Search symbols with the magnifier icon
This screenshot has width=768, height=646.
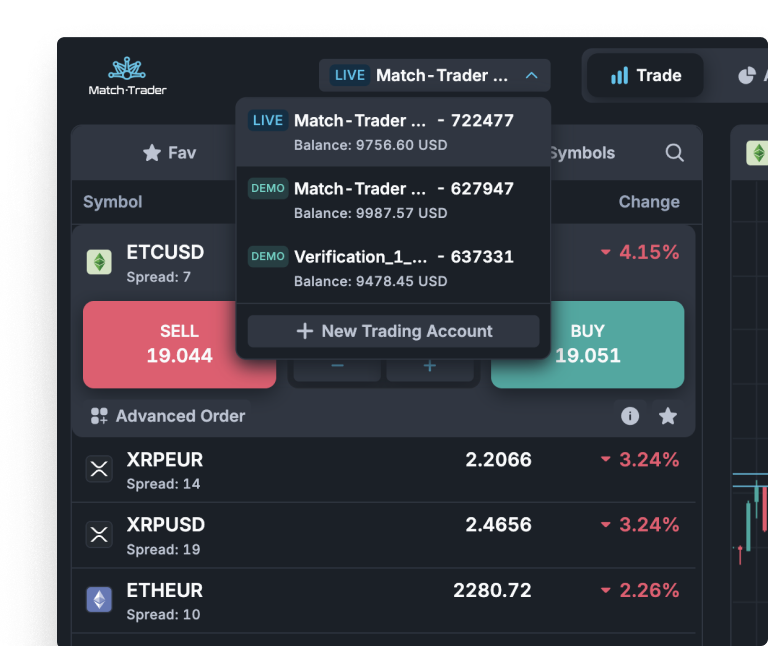pyautogui.click(x=675, y=153)
